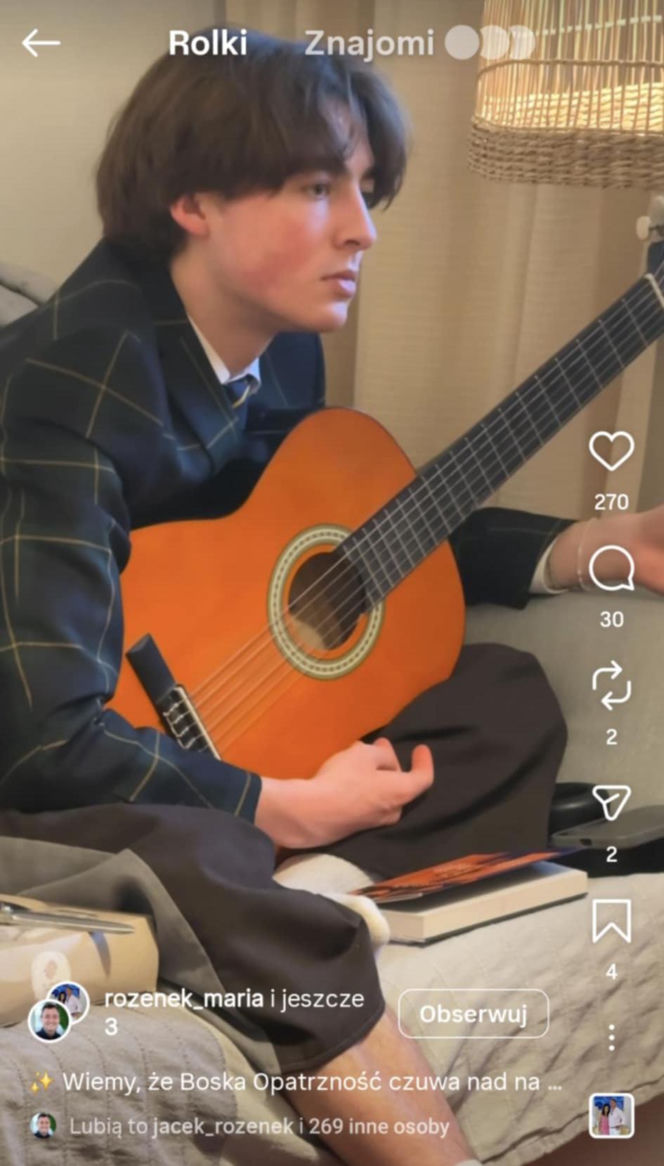
Task: Open the rozenek_maria profile link
Action: (184, 999)
